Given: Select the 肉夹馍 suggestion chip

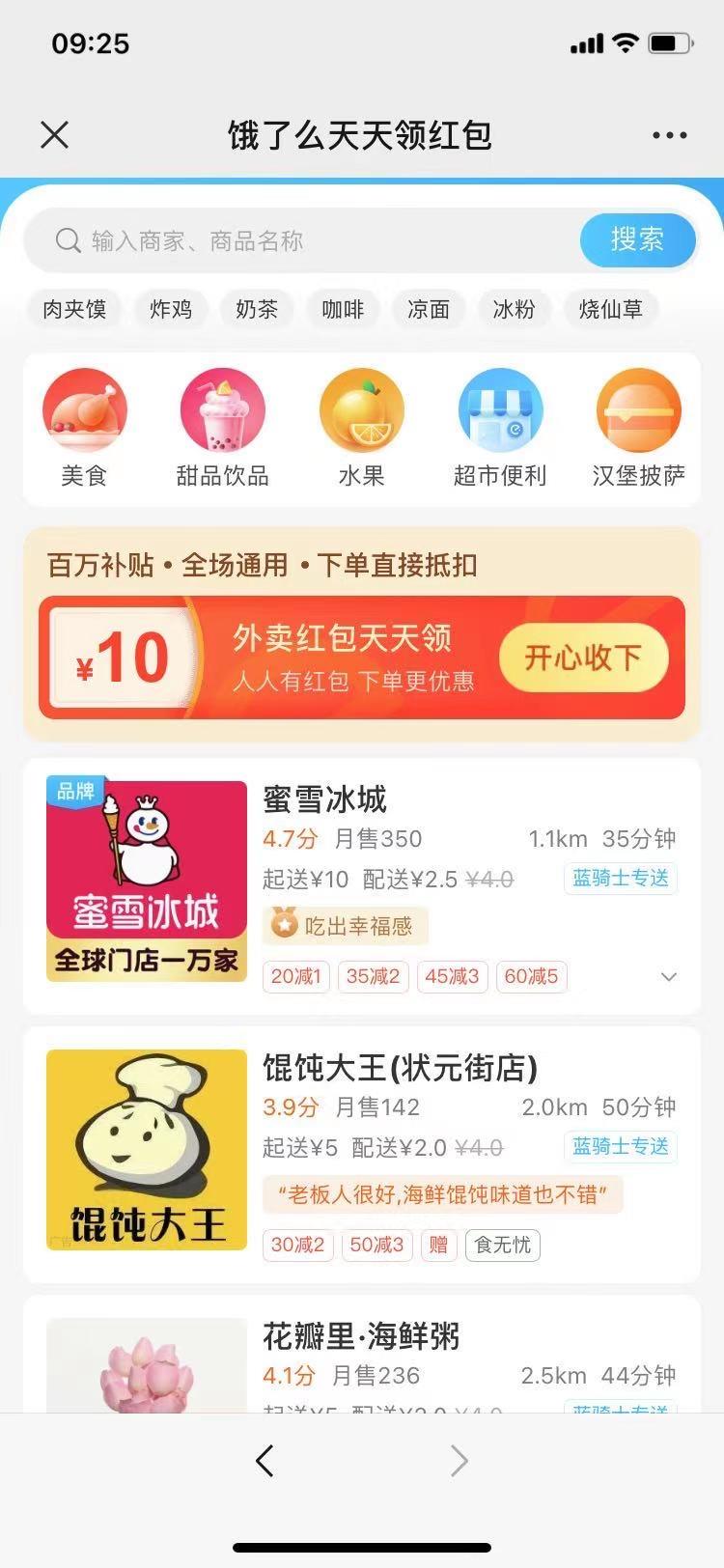Looking at the screenshot, I should coord(74,309).
